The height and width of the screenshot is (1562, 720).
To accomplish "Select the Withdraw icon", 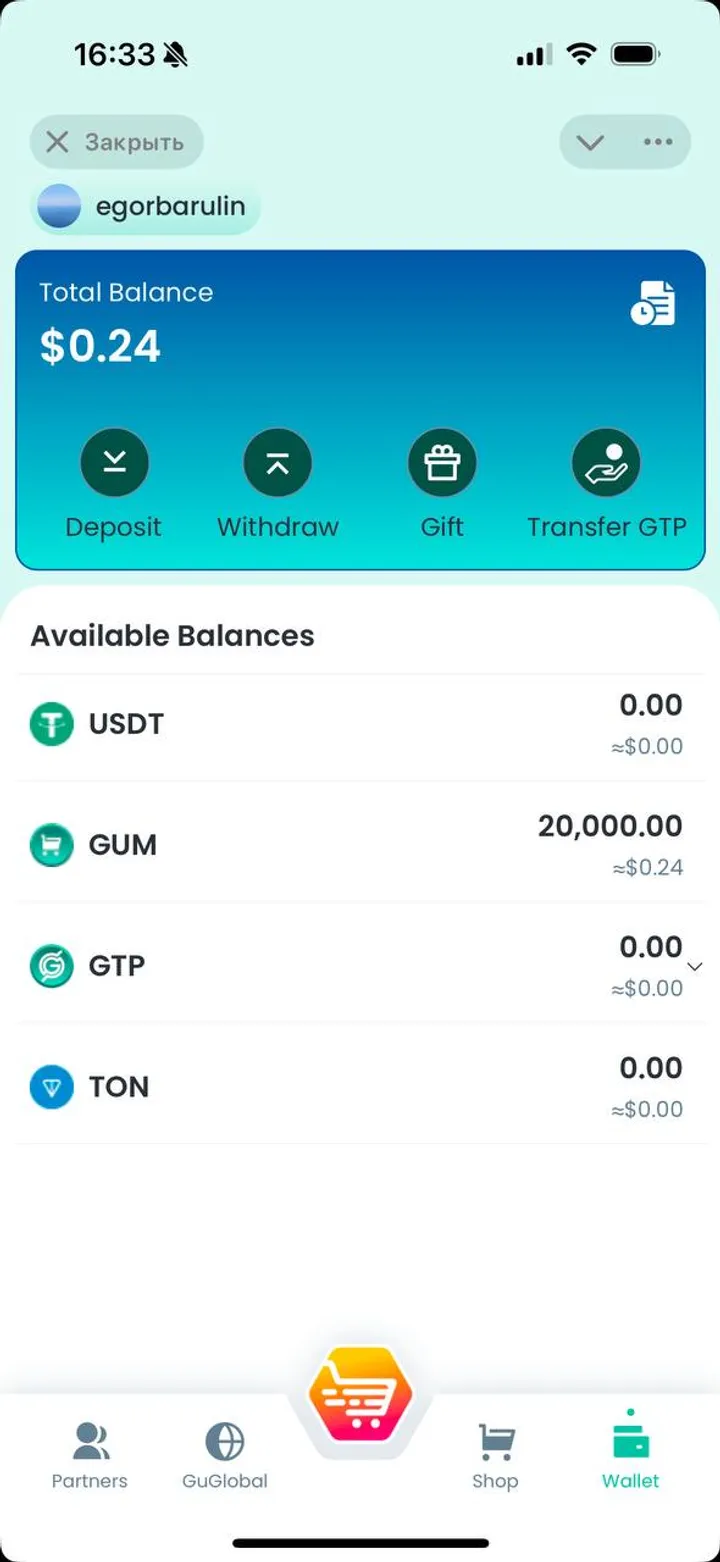I will (x=277, y=462).
